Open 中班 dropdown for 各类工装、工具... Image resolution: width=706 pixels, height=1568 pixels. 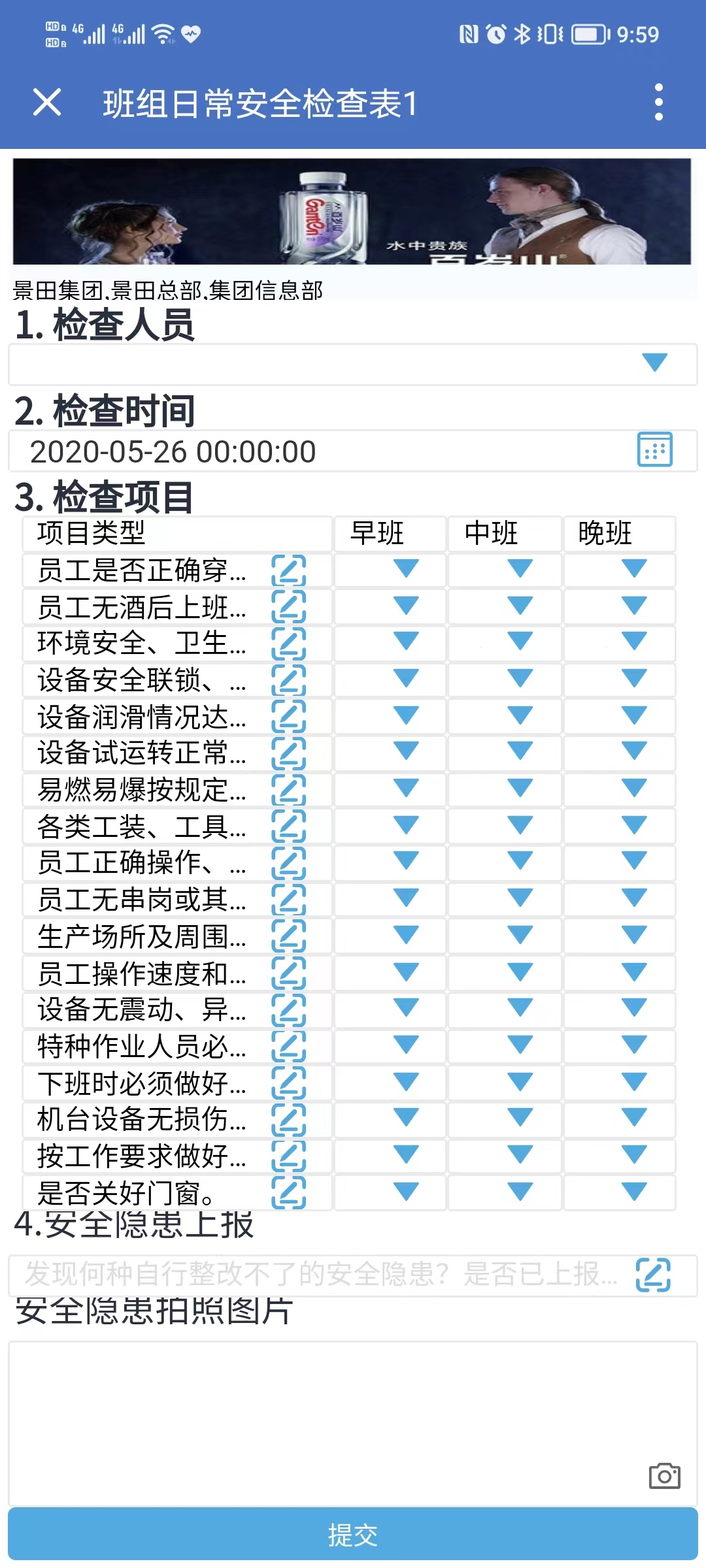(520, 825)
